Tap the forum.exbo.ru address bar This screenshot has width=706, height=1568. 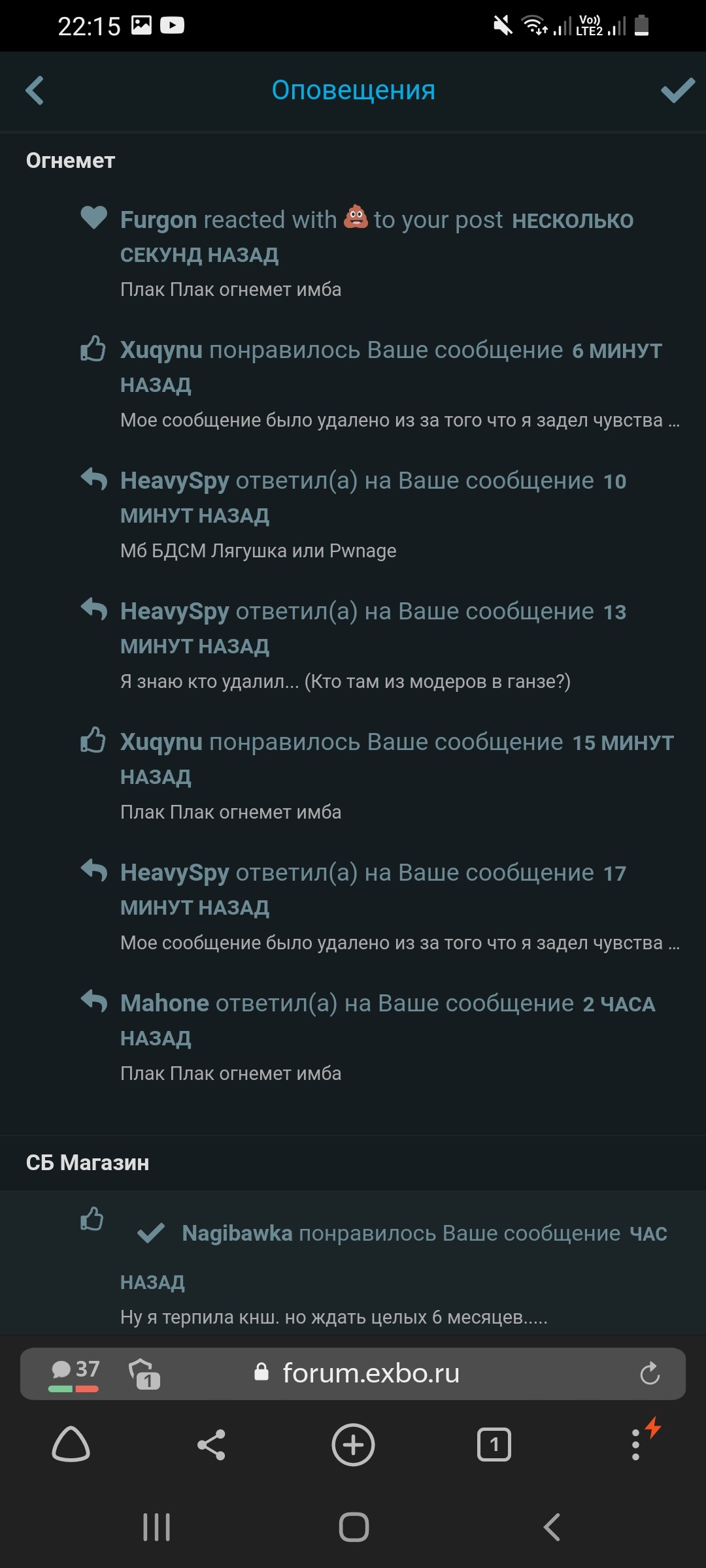click(x=371, y=1373)
